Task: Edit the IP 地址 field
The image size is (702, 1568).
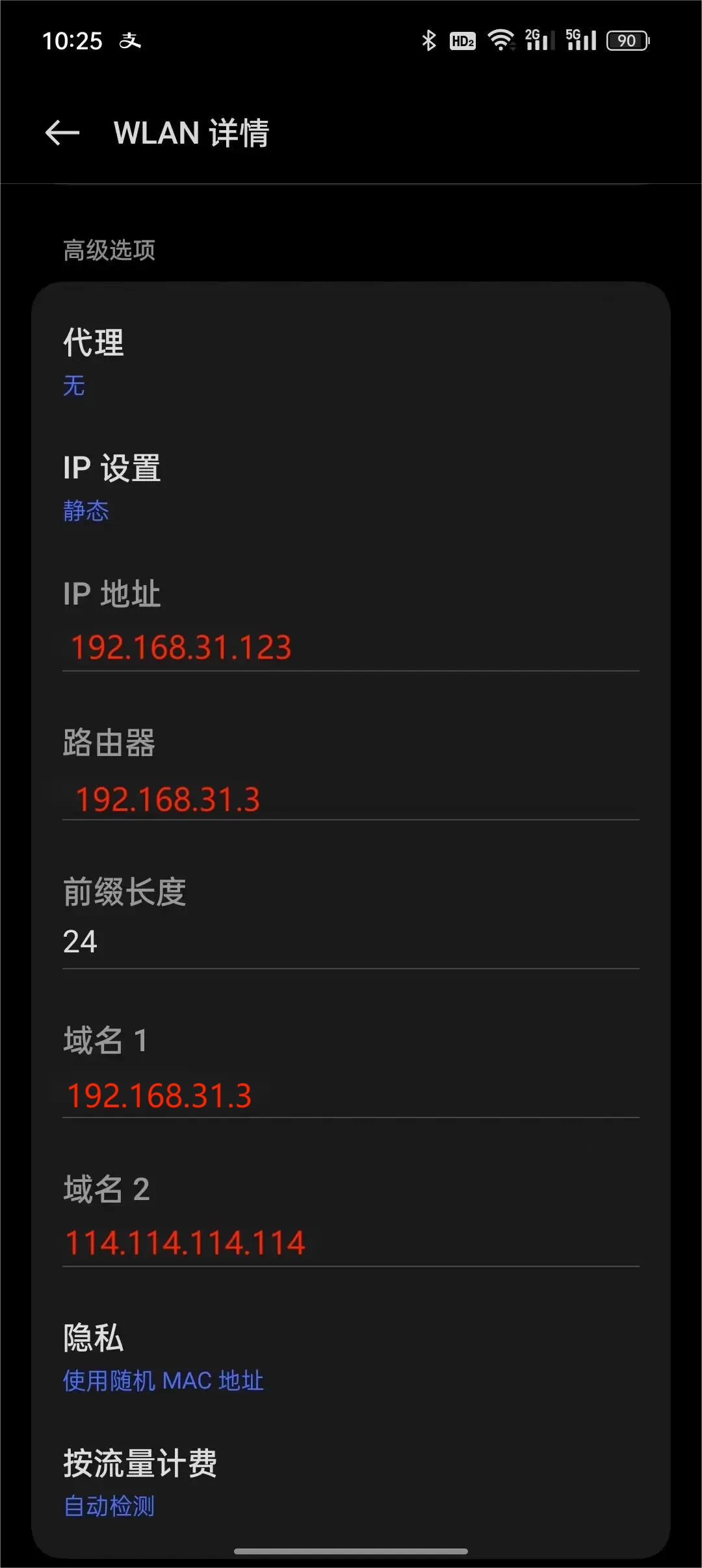Action: 351,647
